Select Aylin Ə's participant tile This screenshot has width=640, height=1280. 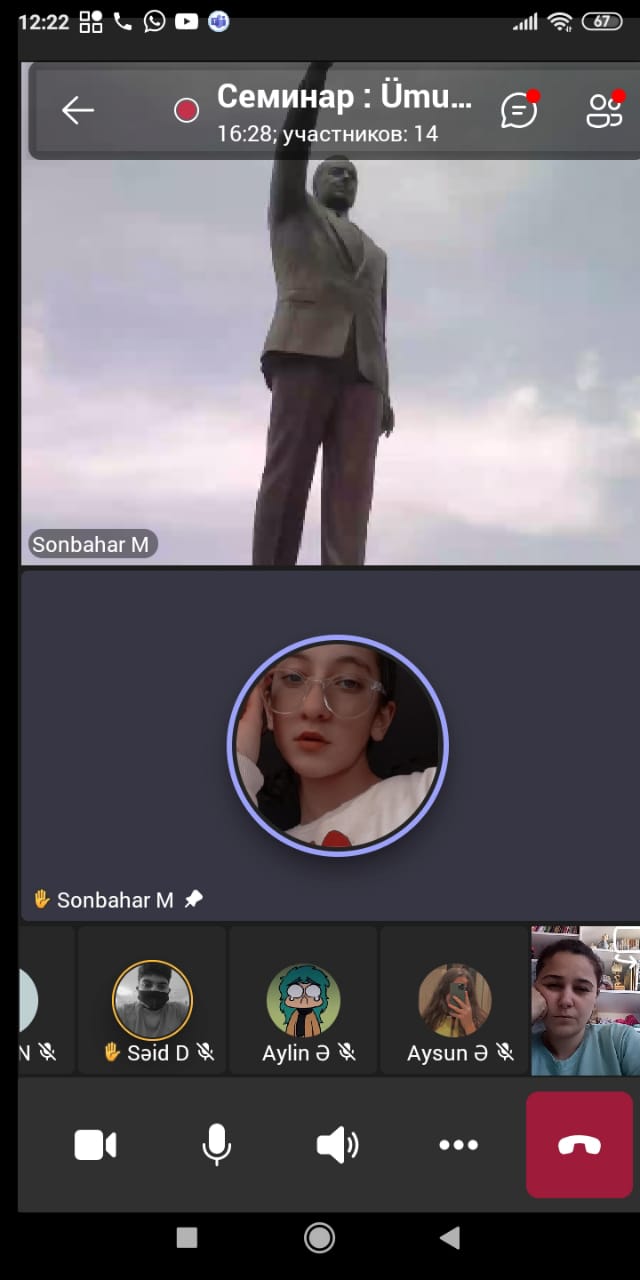pos(303,1000)
